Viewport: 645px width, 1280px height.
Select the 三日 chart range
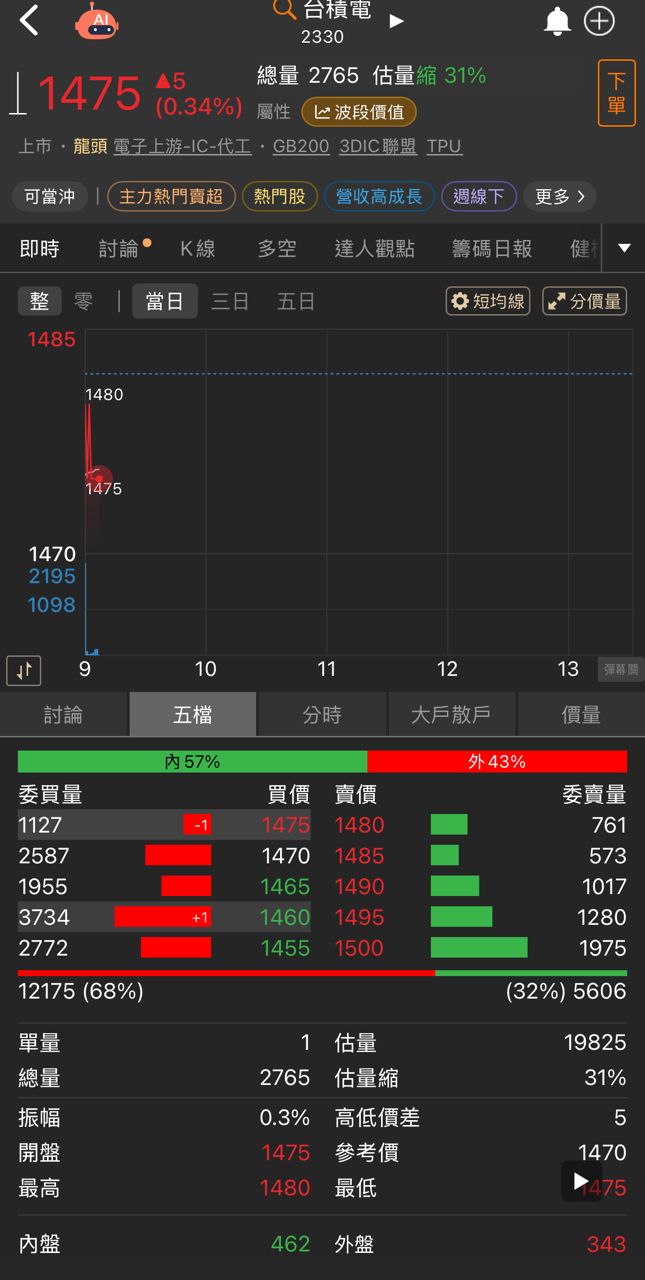[x=229, y=301]
